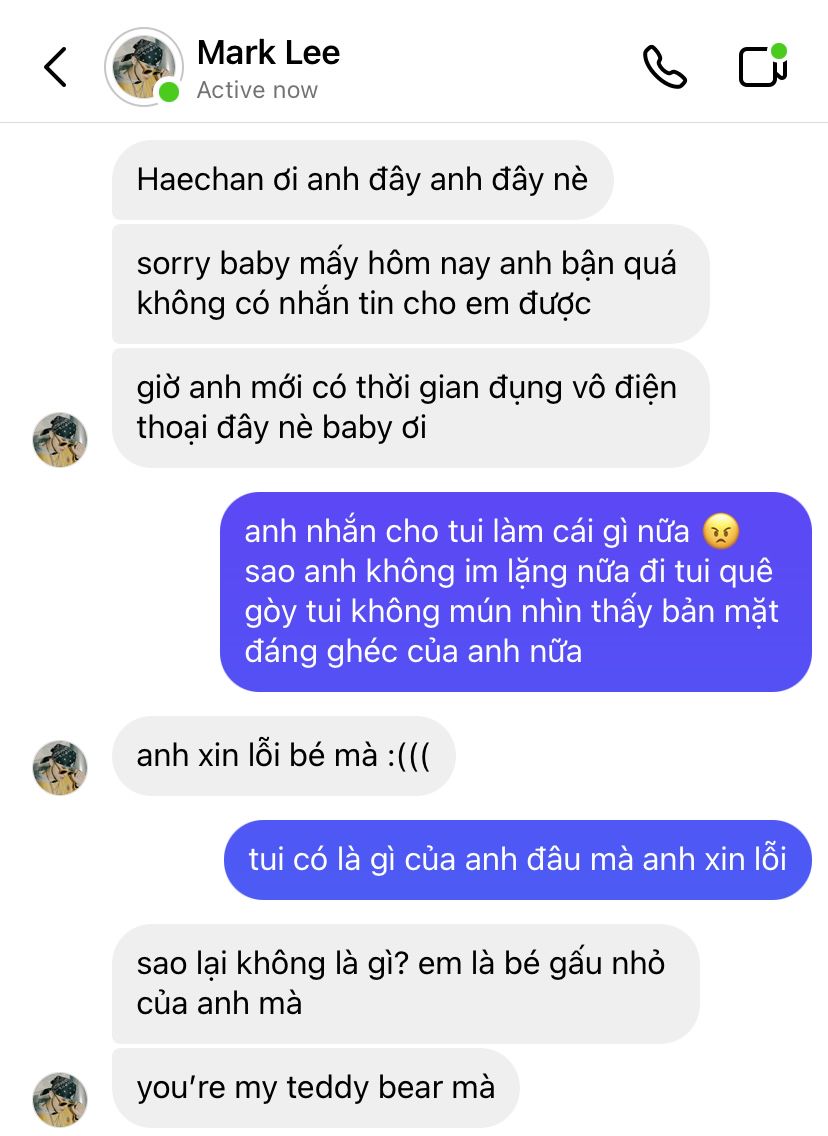The image size is (828, 1136).
Task: Start a video call with Mark Lee
Action: 762,67
